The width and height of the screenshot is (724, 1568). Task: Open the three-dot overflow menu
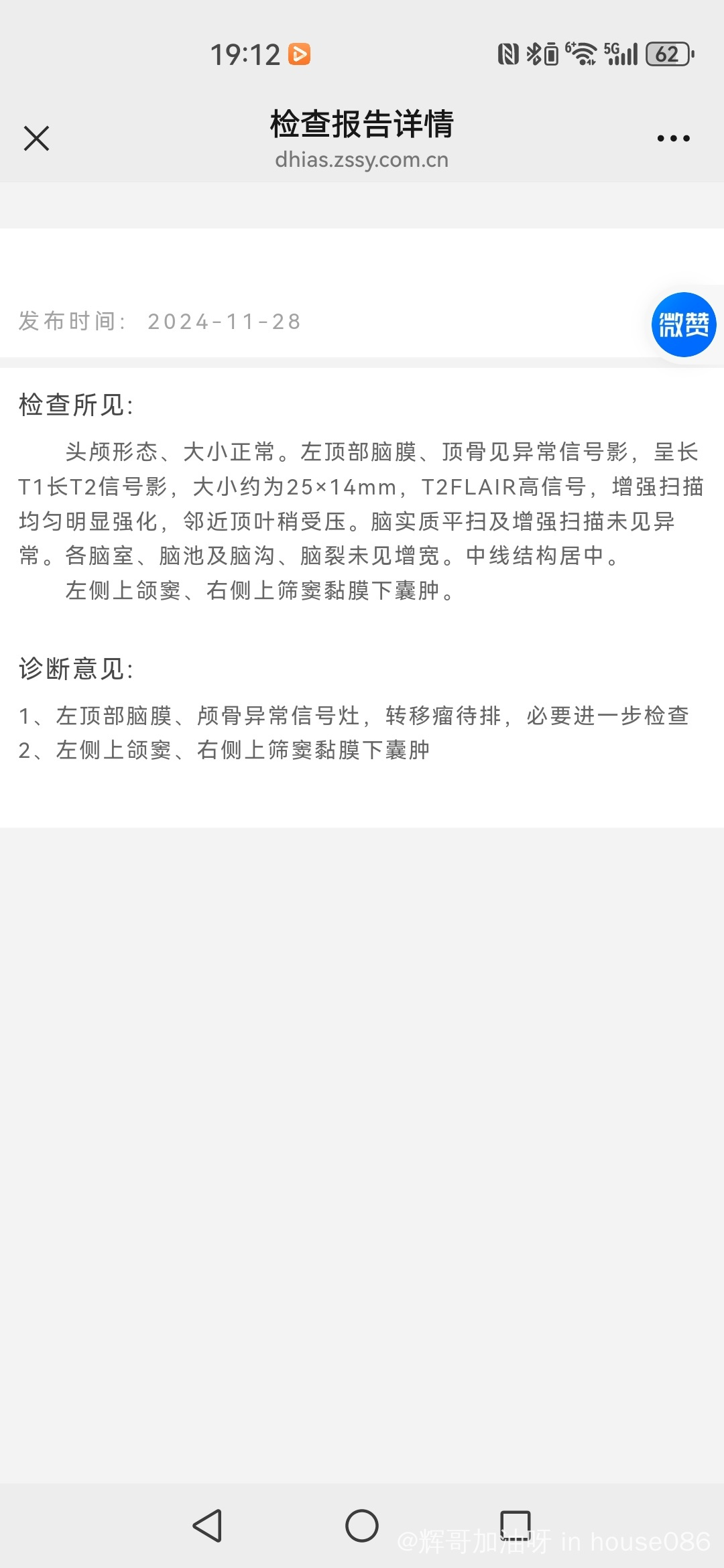[x=673, y=139]
